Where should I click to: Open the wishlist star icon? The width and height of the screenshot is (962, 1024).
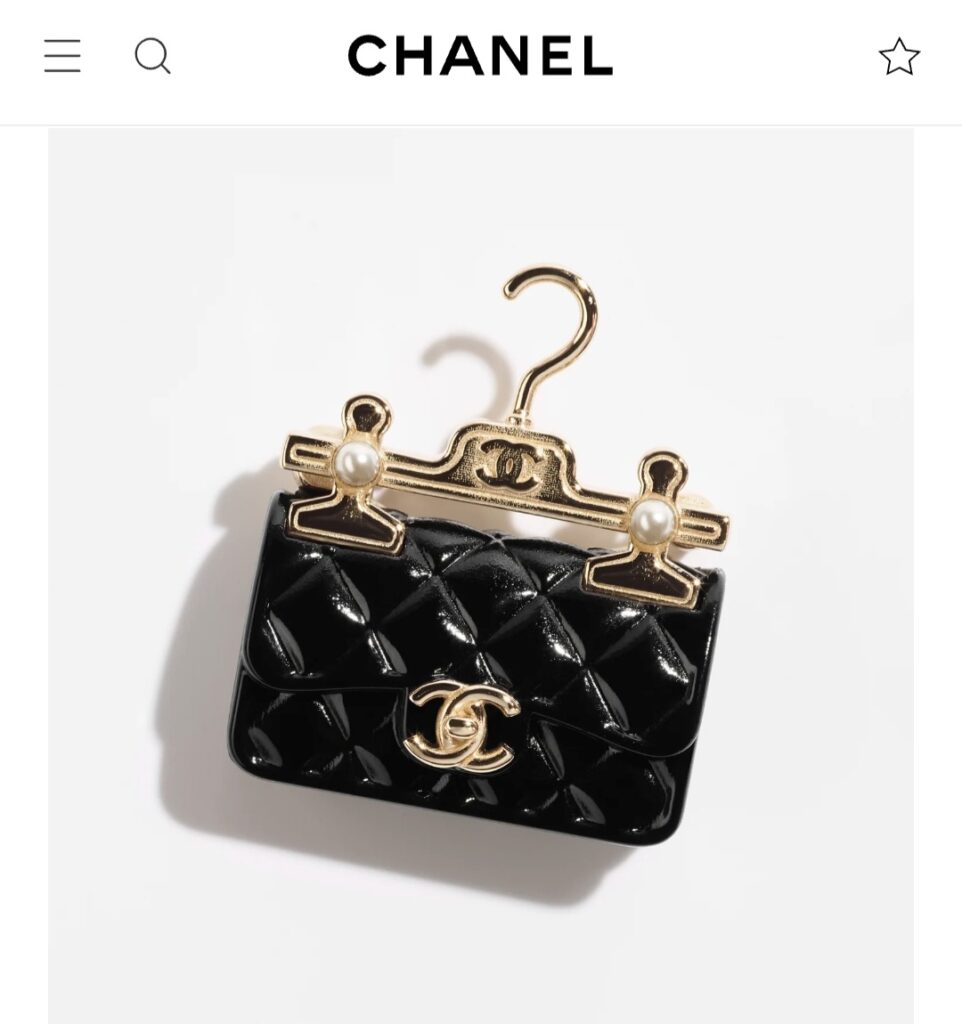pos(898,57)
